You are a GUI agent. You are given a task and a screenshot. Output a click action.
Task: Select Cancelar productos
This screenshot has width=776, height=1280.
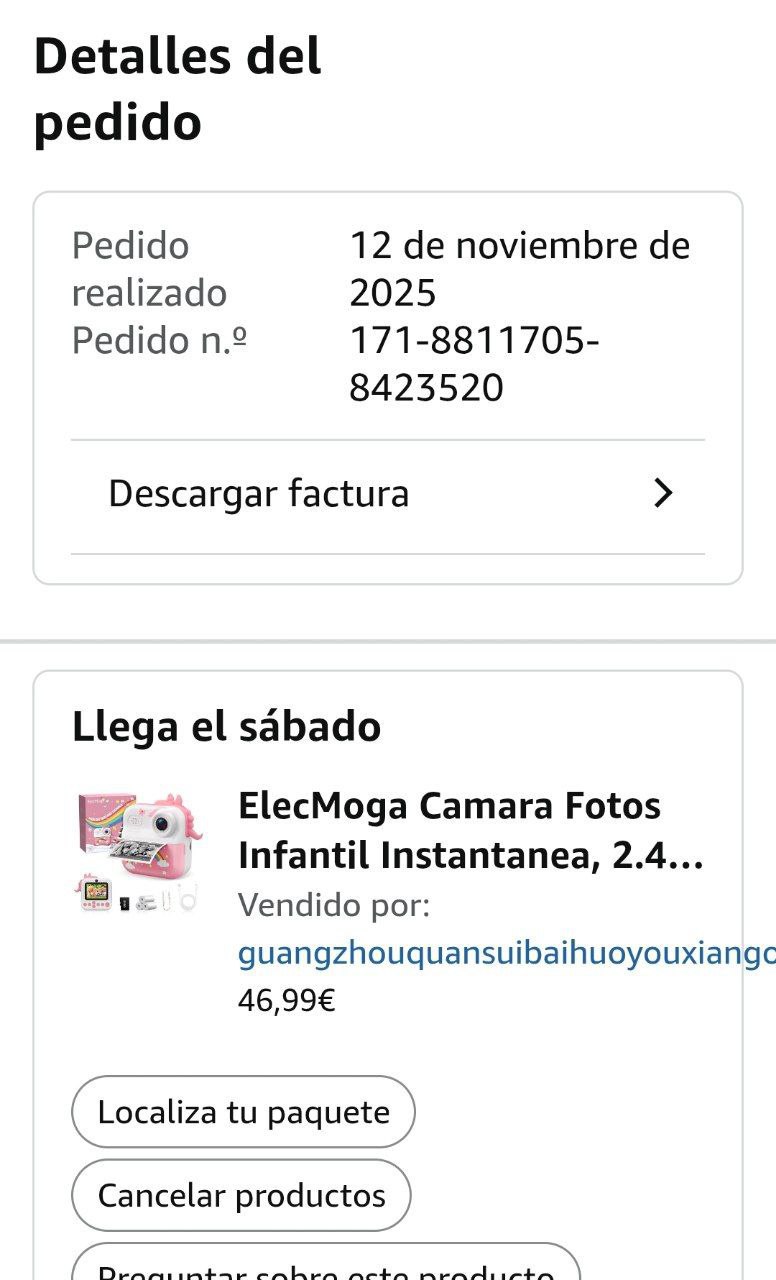point(241,1195)
